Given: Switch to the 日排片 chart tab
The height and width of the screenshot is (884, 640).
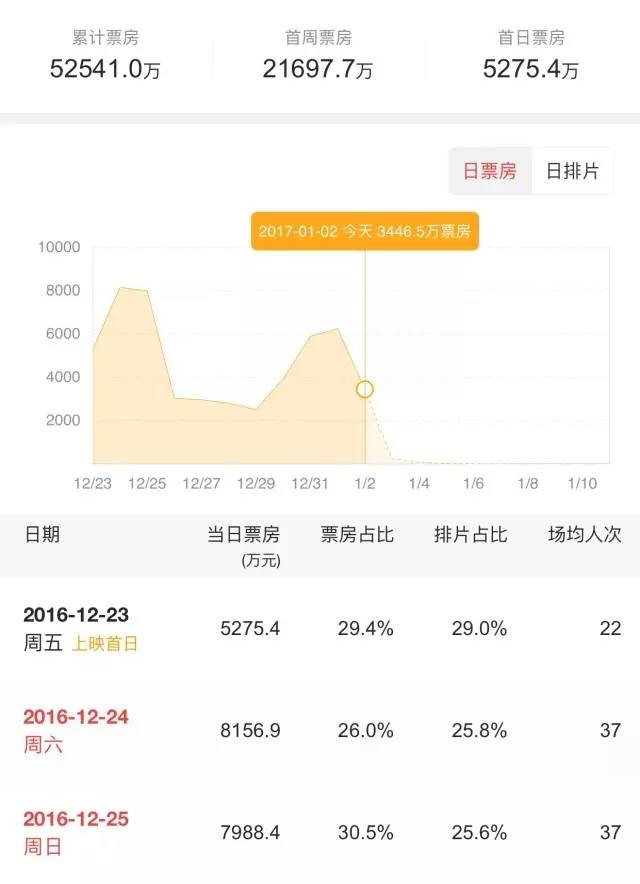Looking at the screenshot, I should pyautogui.click(x=572, y=171).
